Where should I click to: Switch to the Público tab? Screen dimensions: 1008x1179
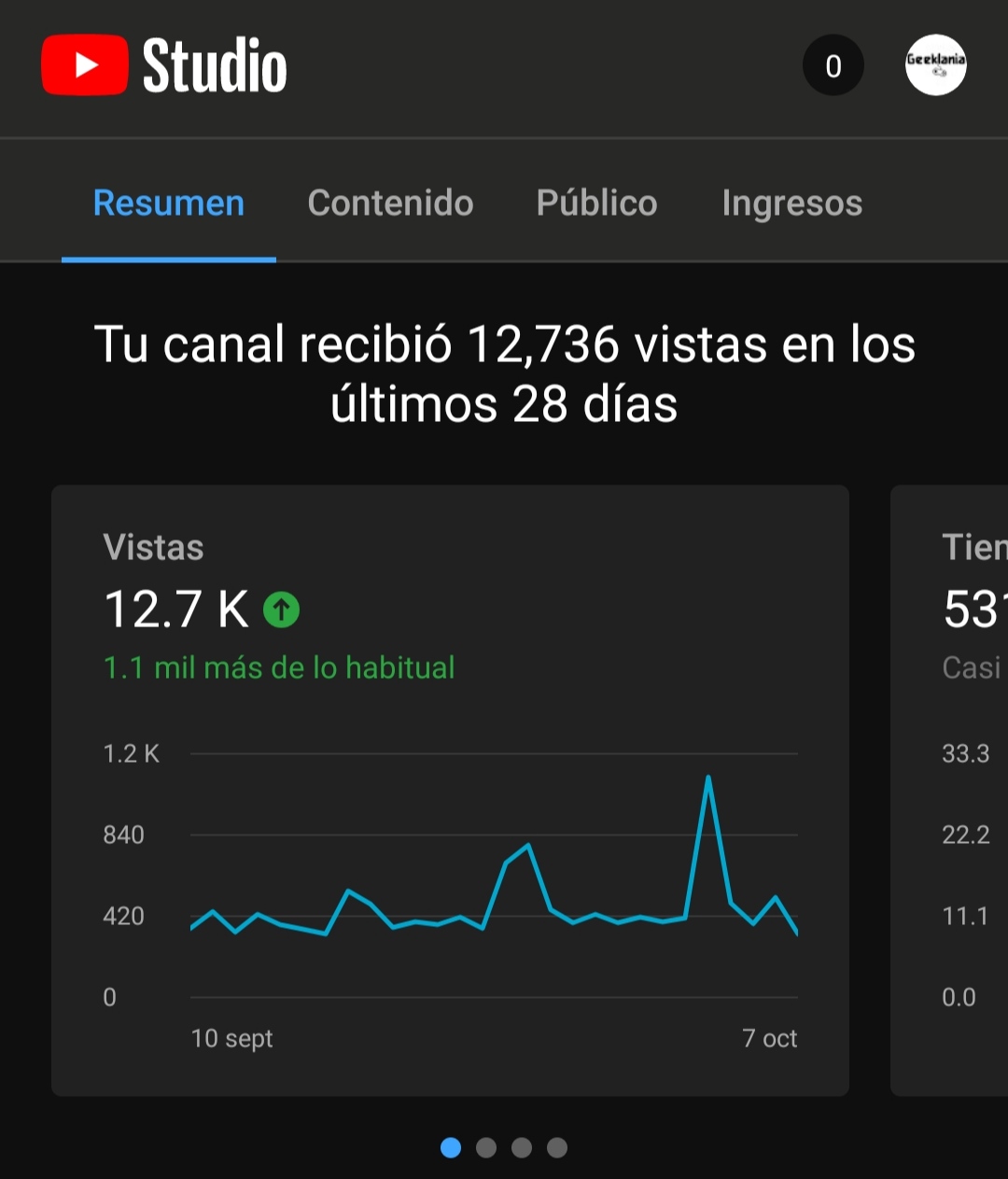596,203
